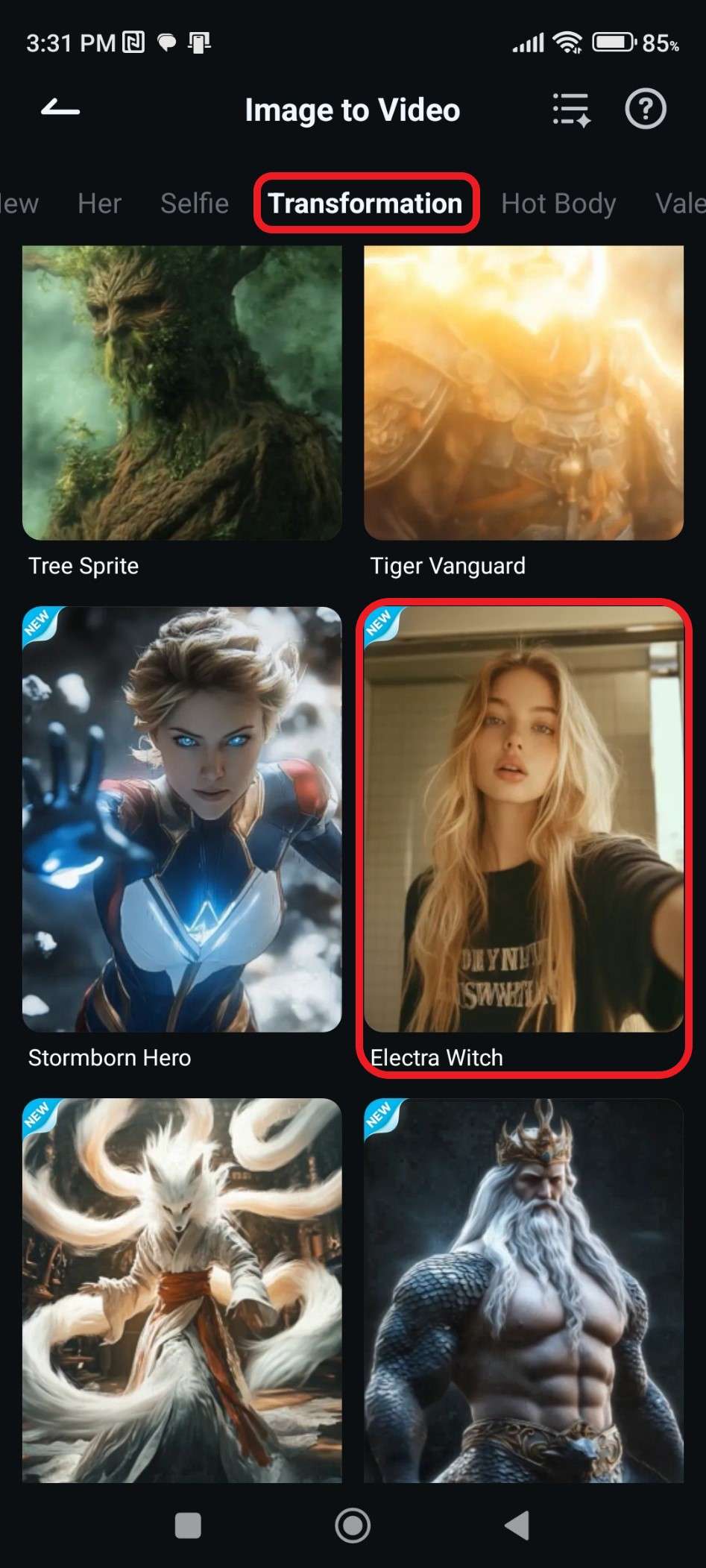Select the Stormborn Hero template
706x1568 pixels.
tap(182, 819)
